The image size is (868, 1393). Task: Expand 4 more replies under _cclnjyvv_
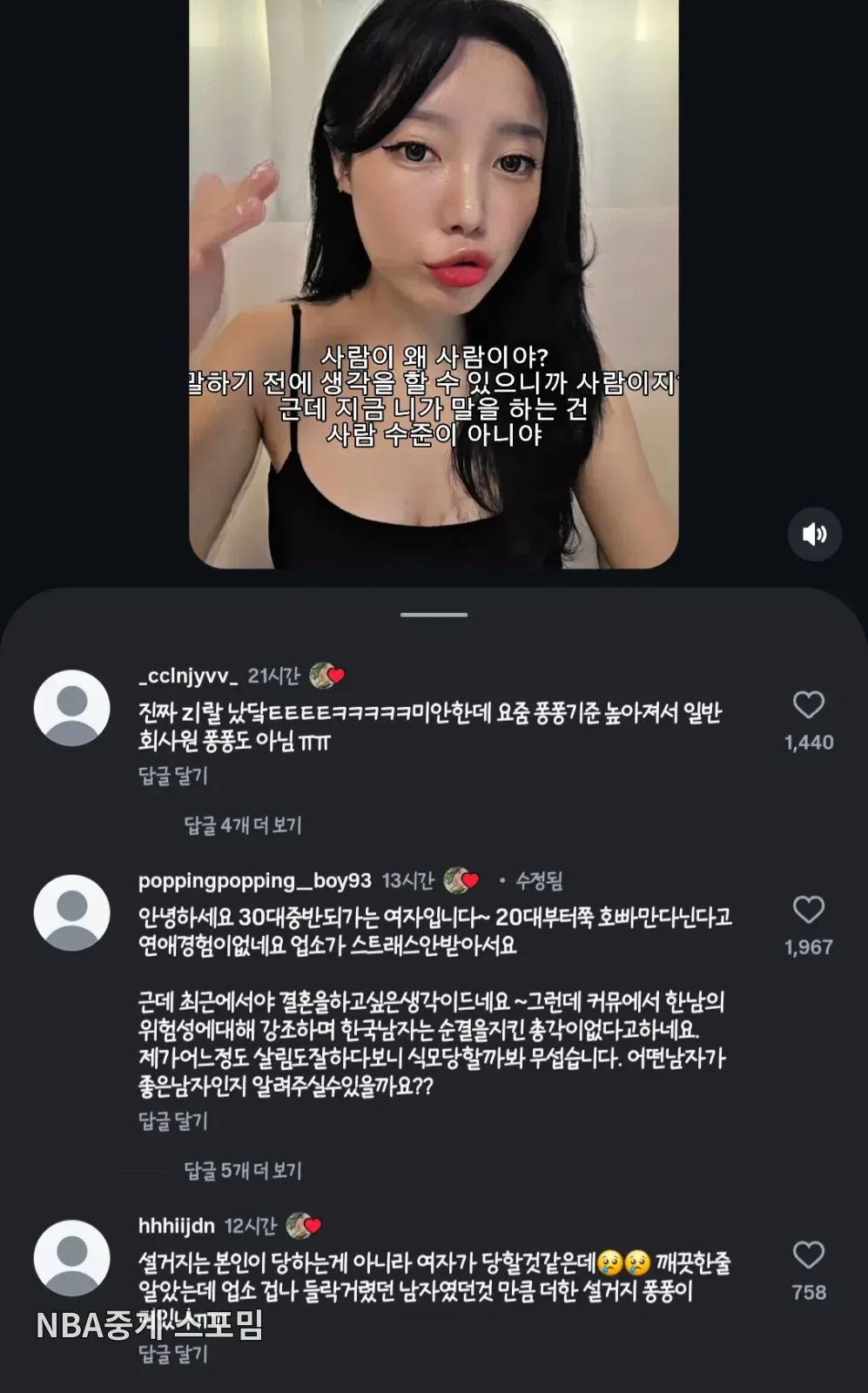point(243,824)
